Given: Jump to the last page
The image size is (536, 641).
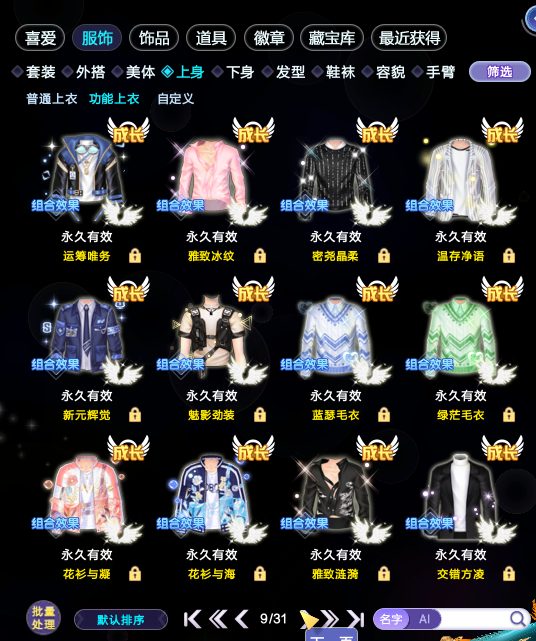Looking at the screenshot, I should pyautogui.click(x=356, y=619).
